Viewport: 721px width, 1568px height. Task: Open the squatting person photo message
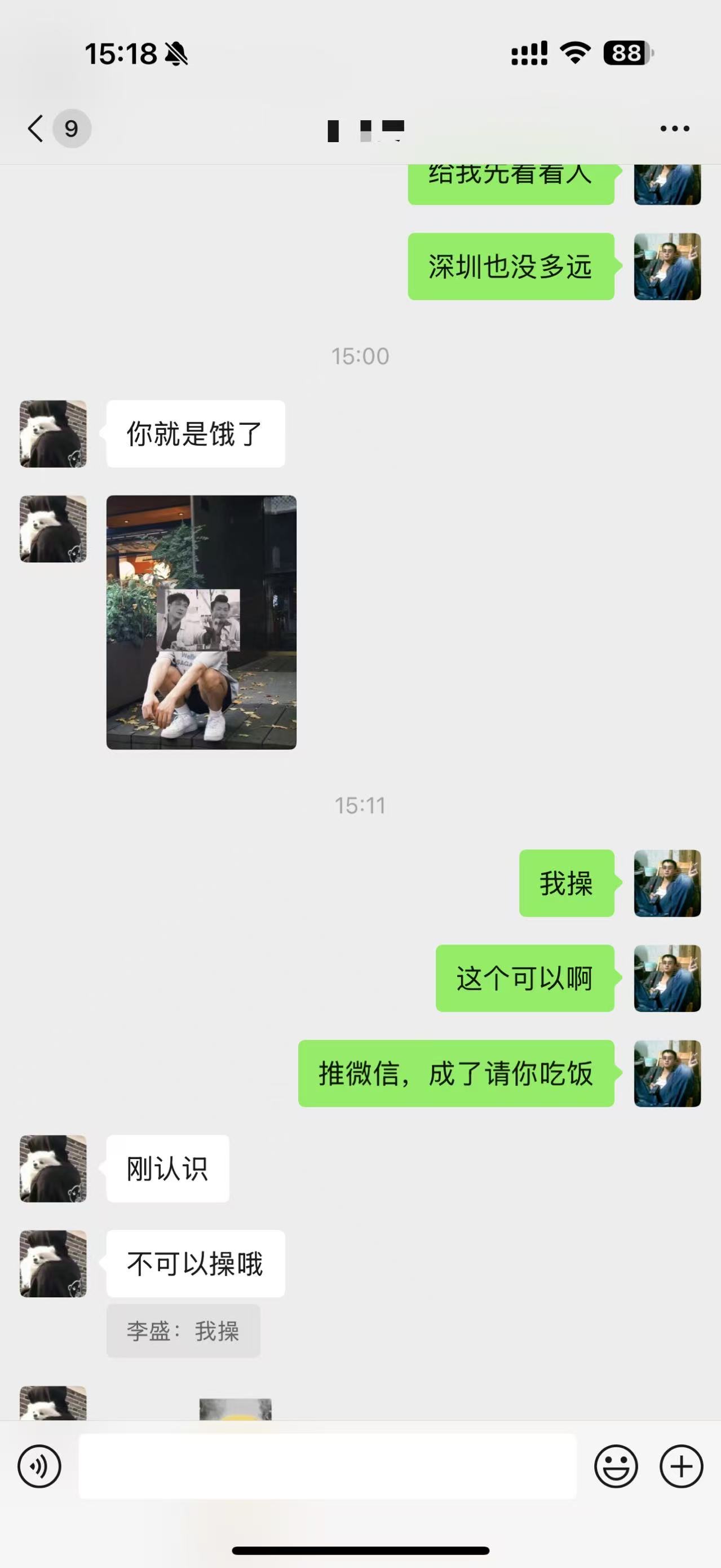click(x=201, y=622)
